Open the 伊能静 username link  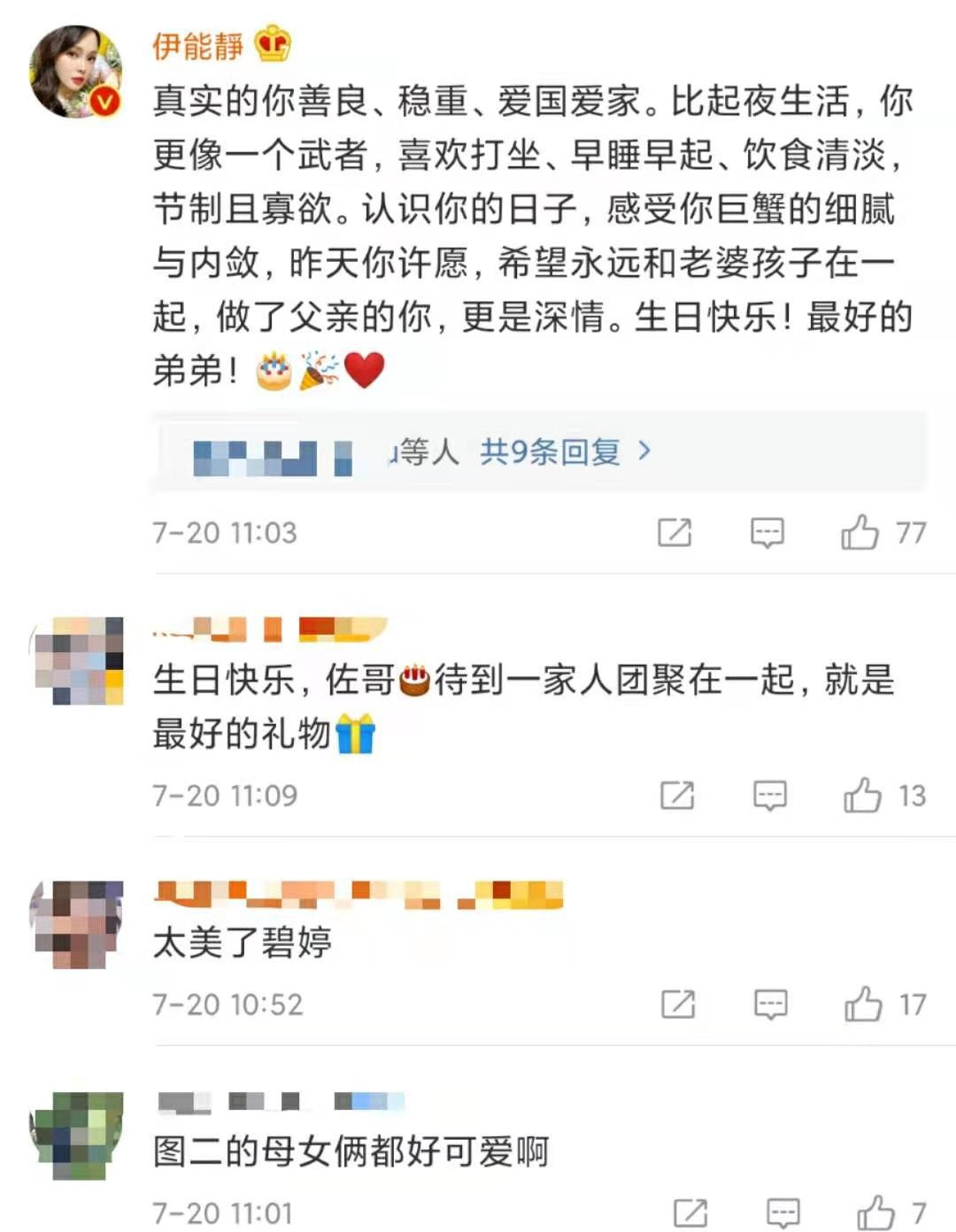point(197,45)
